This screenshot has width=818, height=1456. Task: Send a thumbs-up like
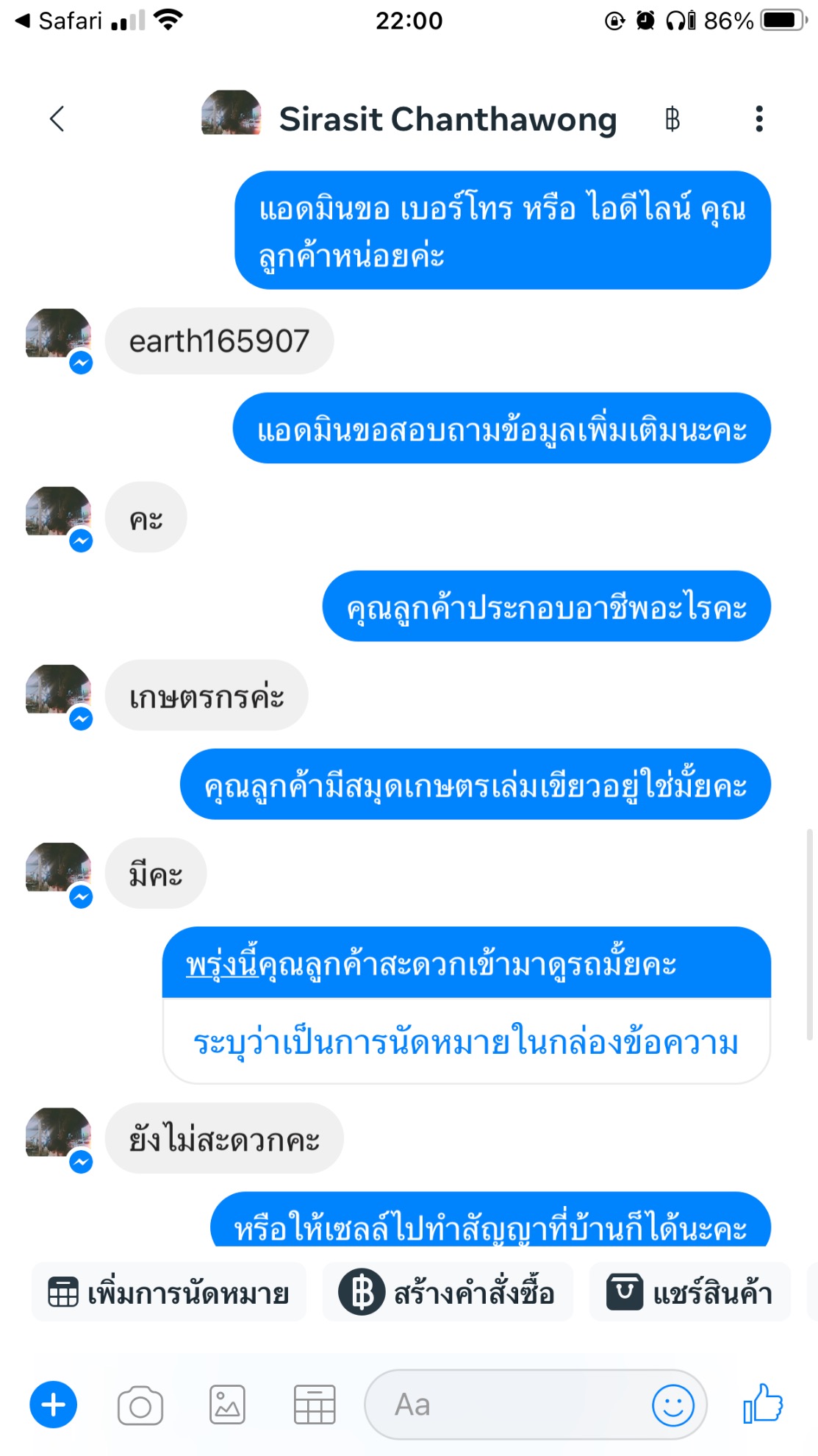coord(763,1403)
